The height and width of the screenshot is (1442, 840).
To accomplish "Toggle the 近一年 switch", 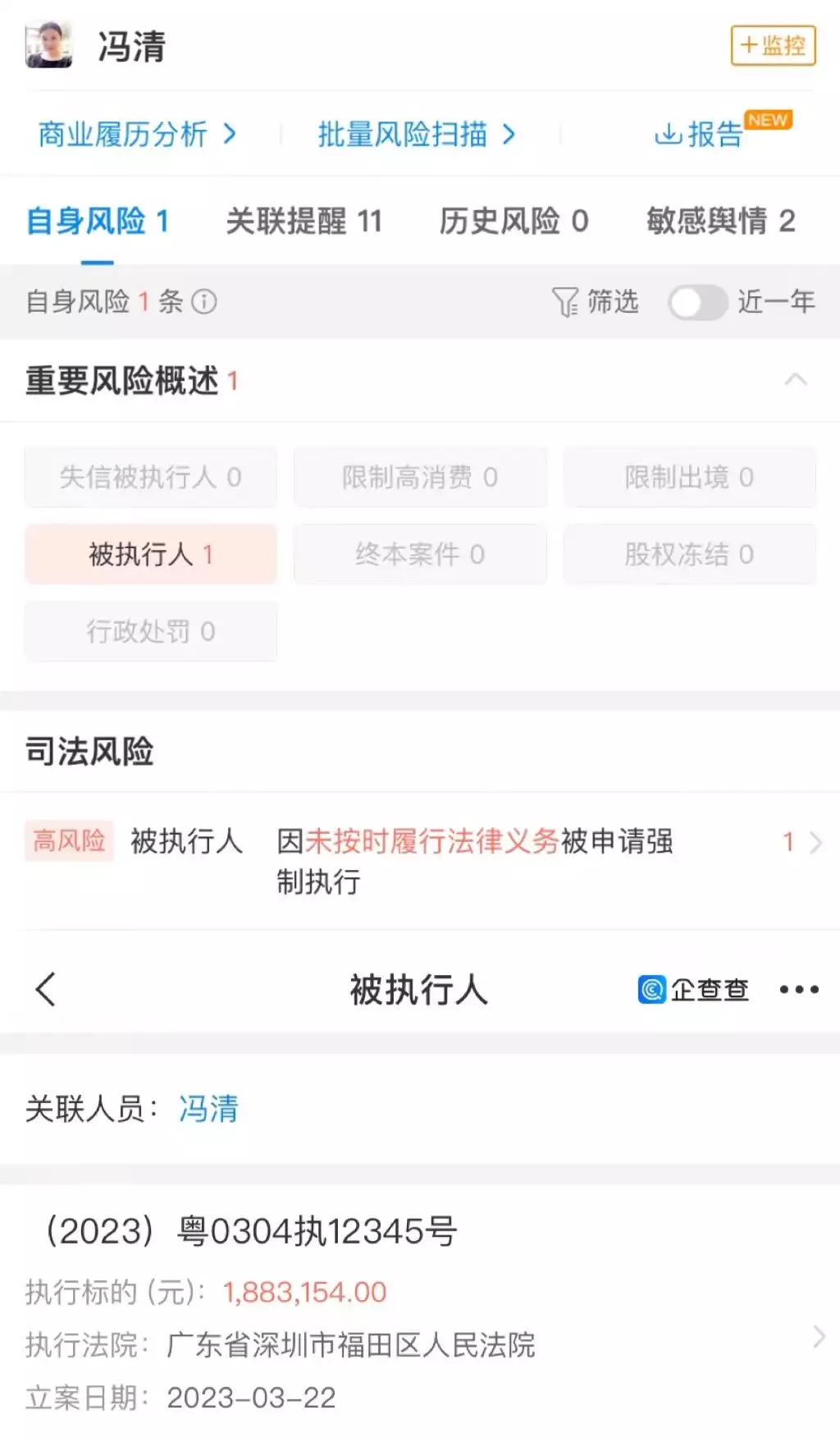I will coord(698,302).
